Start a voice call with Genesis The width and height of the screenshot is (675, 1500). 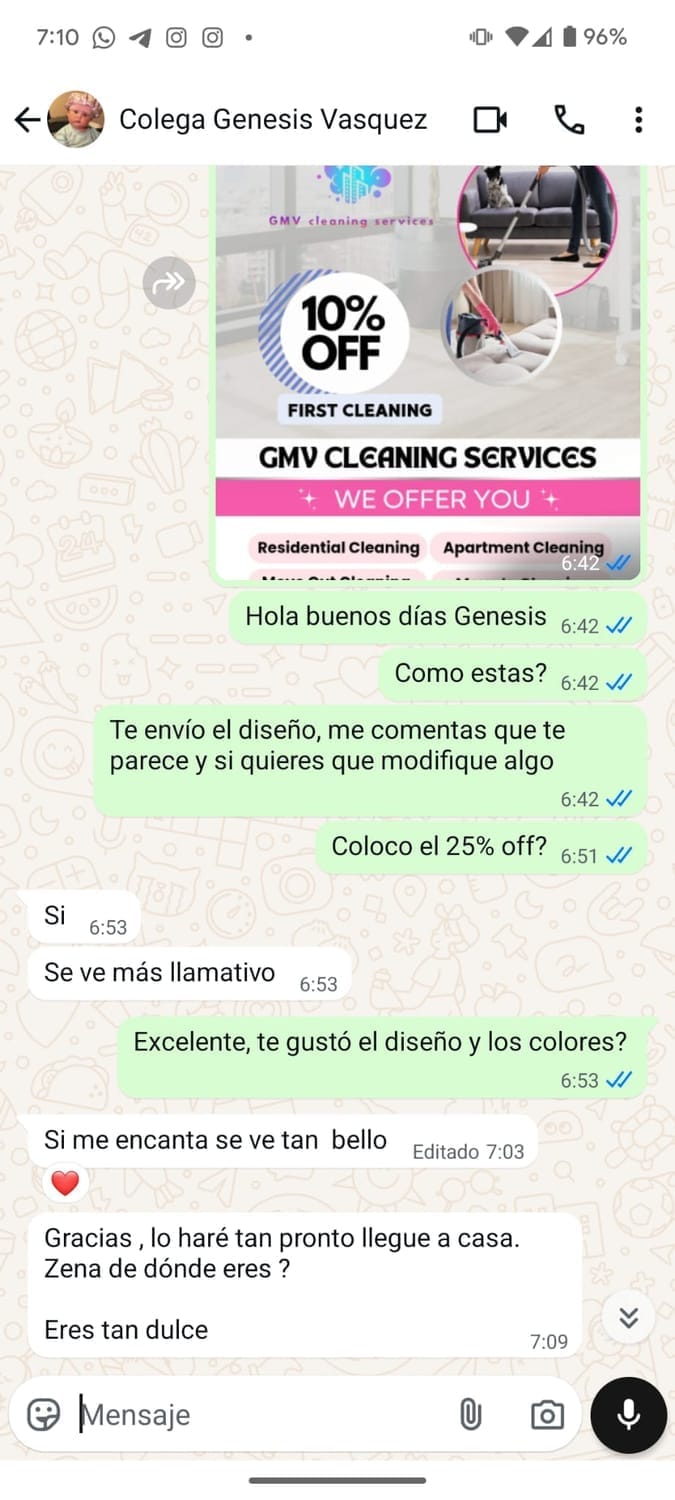pyautogui.click(x=569, y=120)
